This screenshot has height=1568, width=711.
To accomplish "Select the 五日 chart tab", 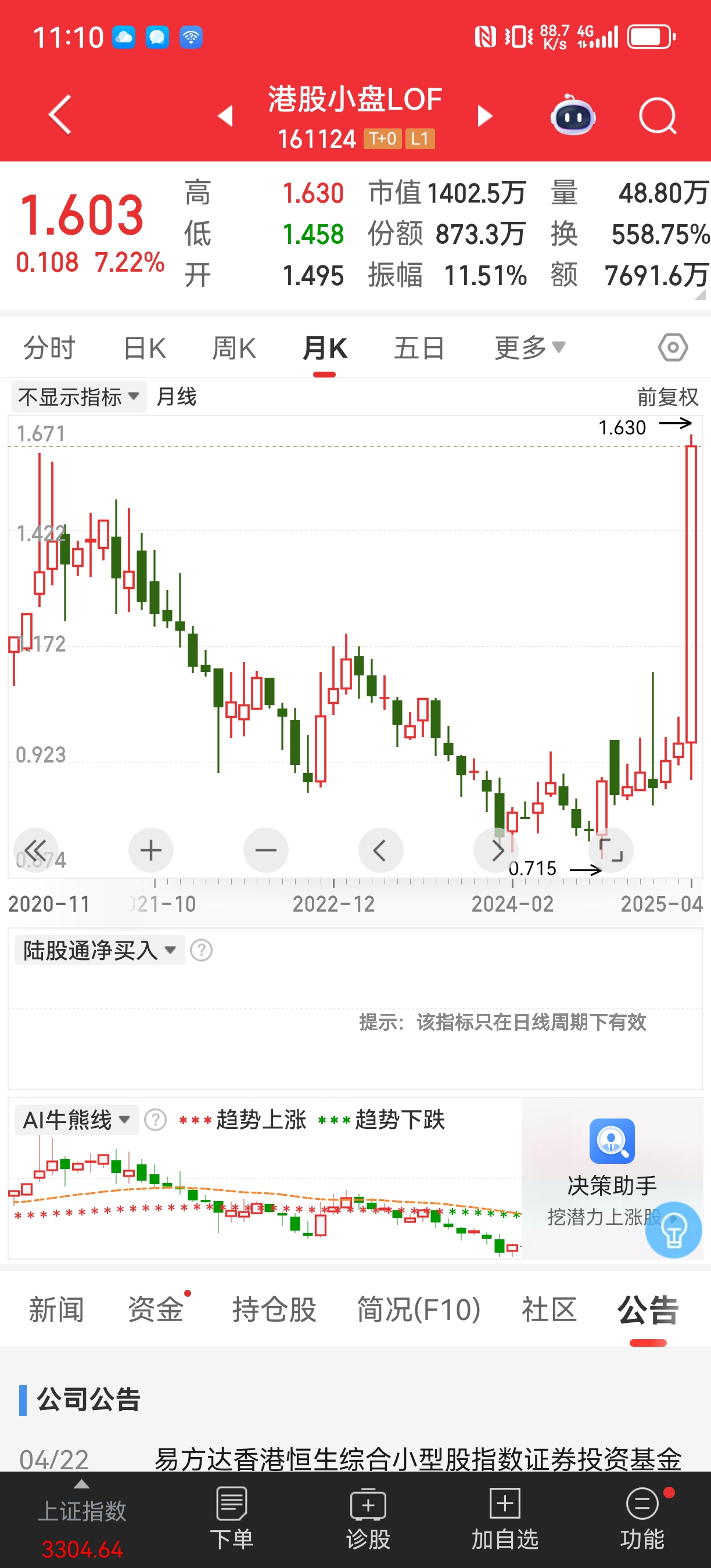I will click(419, 348).
